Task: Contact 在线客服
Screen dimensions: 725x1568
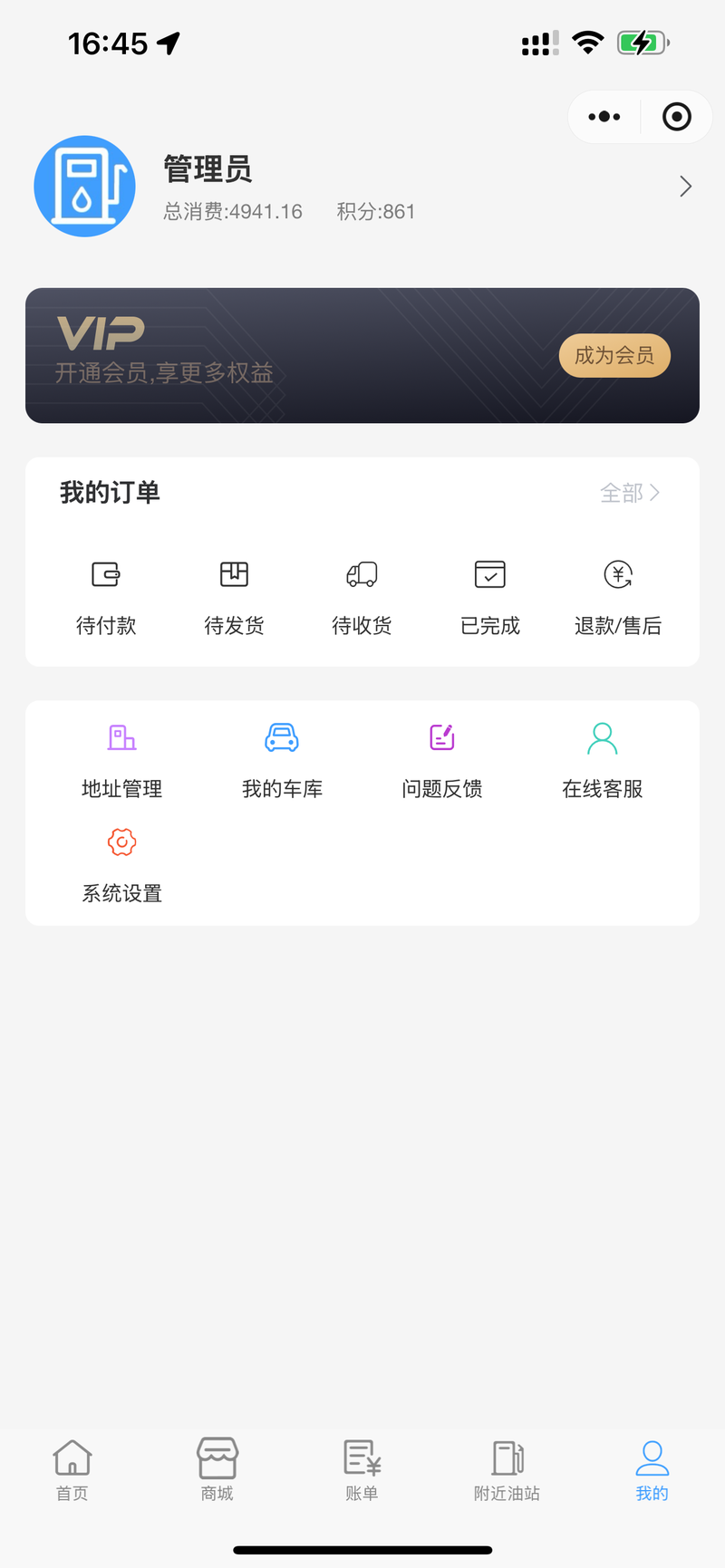Action: (603, 761)
